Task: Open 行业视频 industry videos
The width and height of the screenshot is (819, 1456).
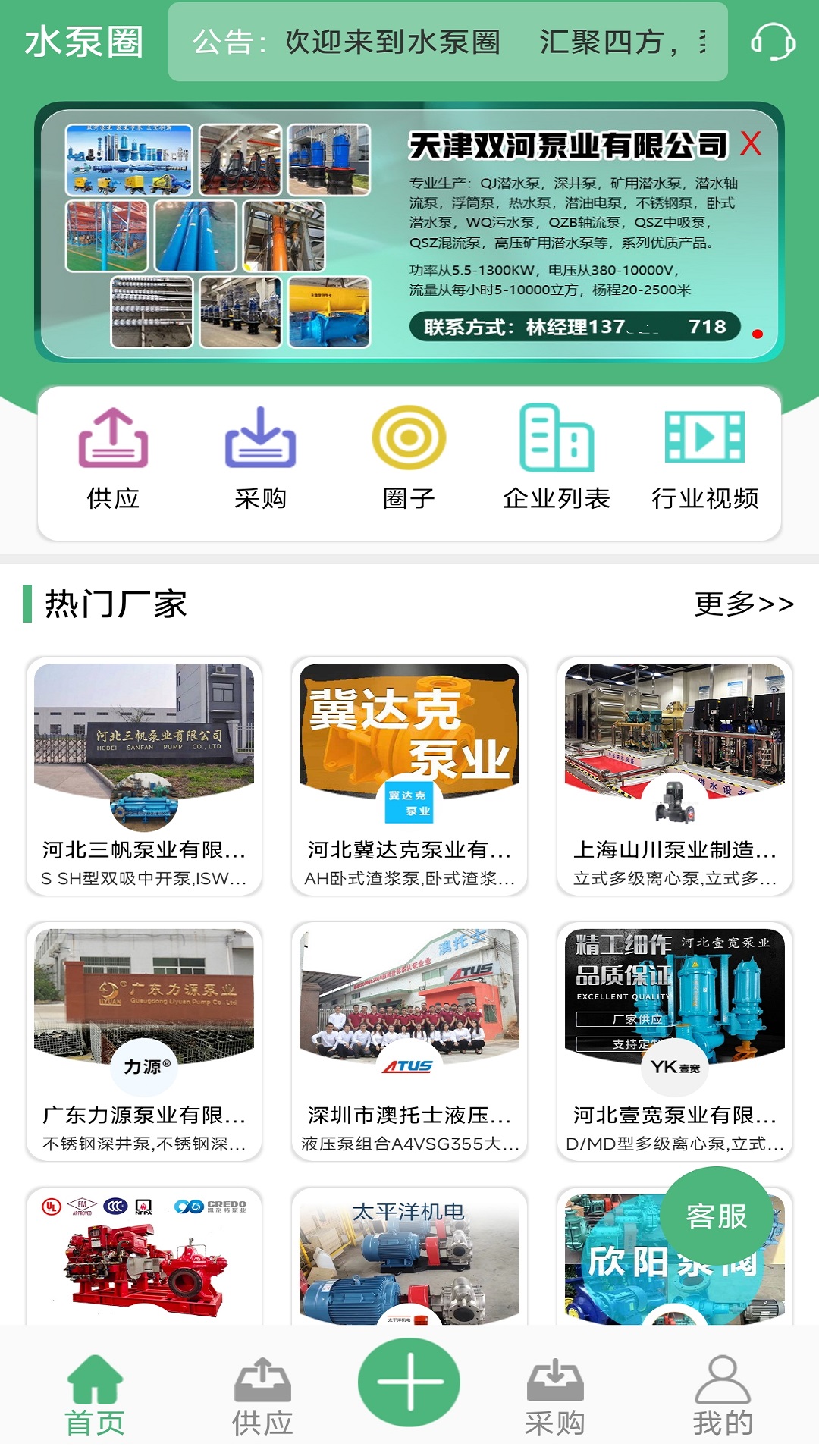Action: [x=704, y=458]
